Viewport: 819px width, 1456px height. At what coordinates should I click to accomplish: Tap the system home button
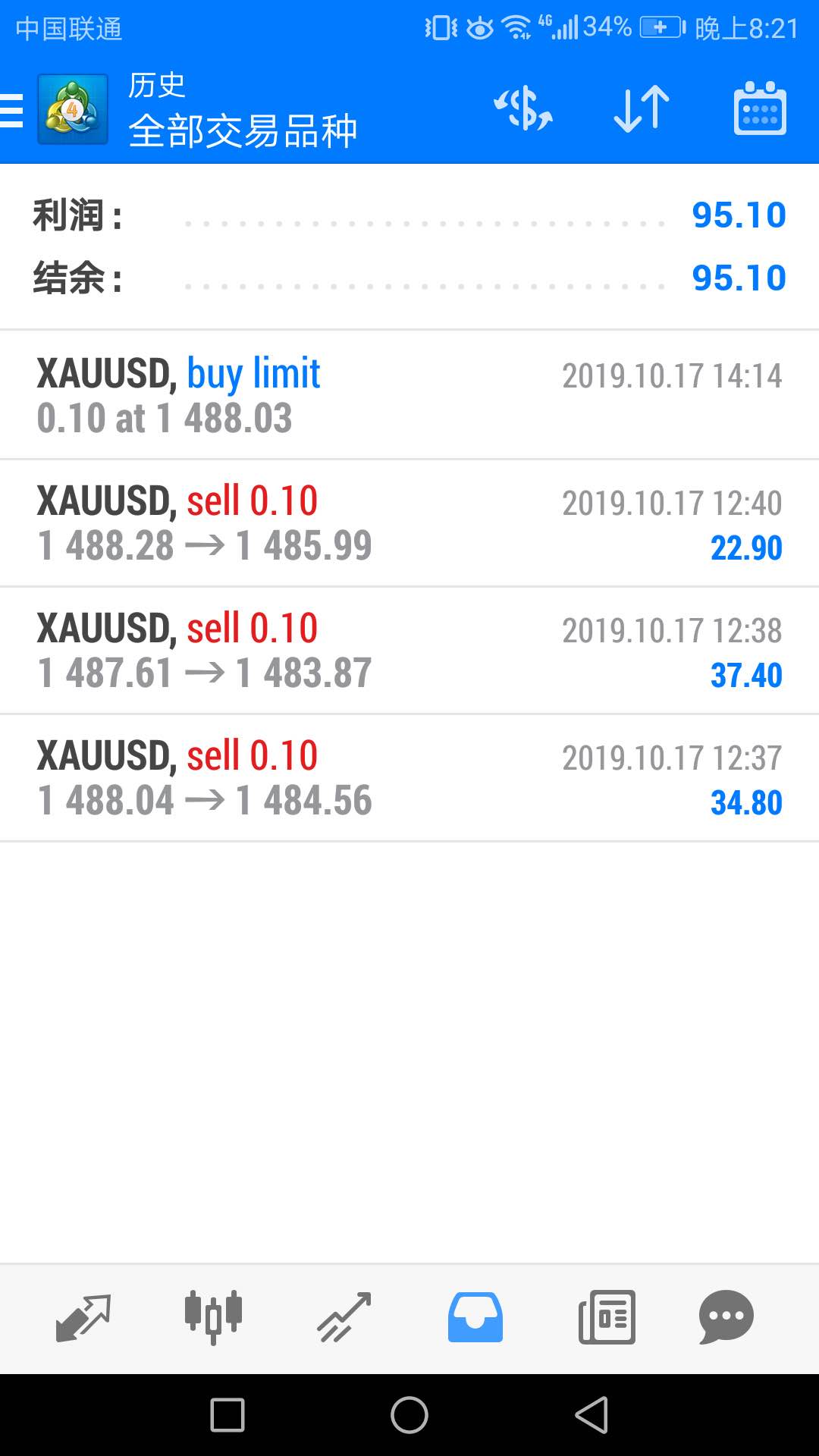409,1415
